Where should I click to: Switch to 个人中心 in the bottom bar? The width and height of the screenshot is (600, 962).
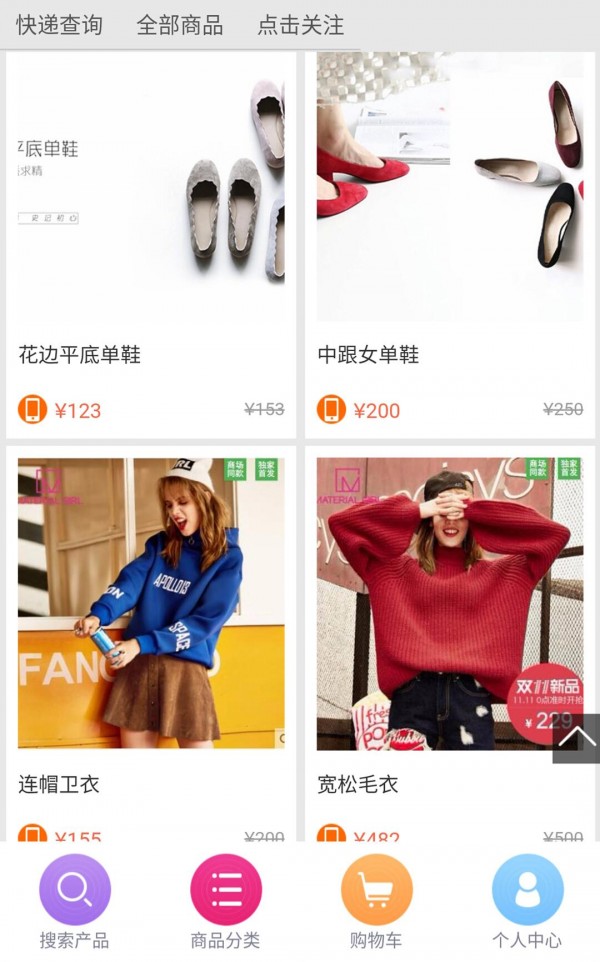(x=527, y=900)
